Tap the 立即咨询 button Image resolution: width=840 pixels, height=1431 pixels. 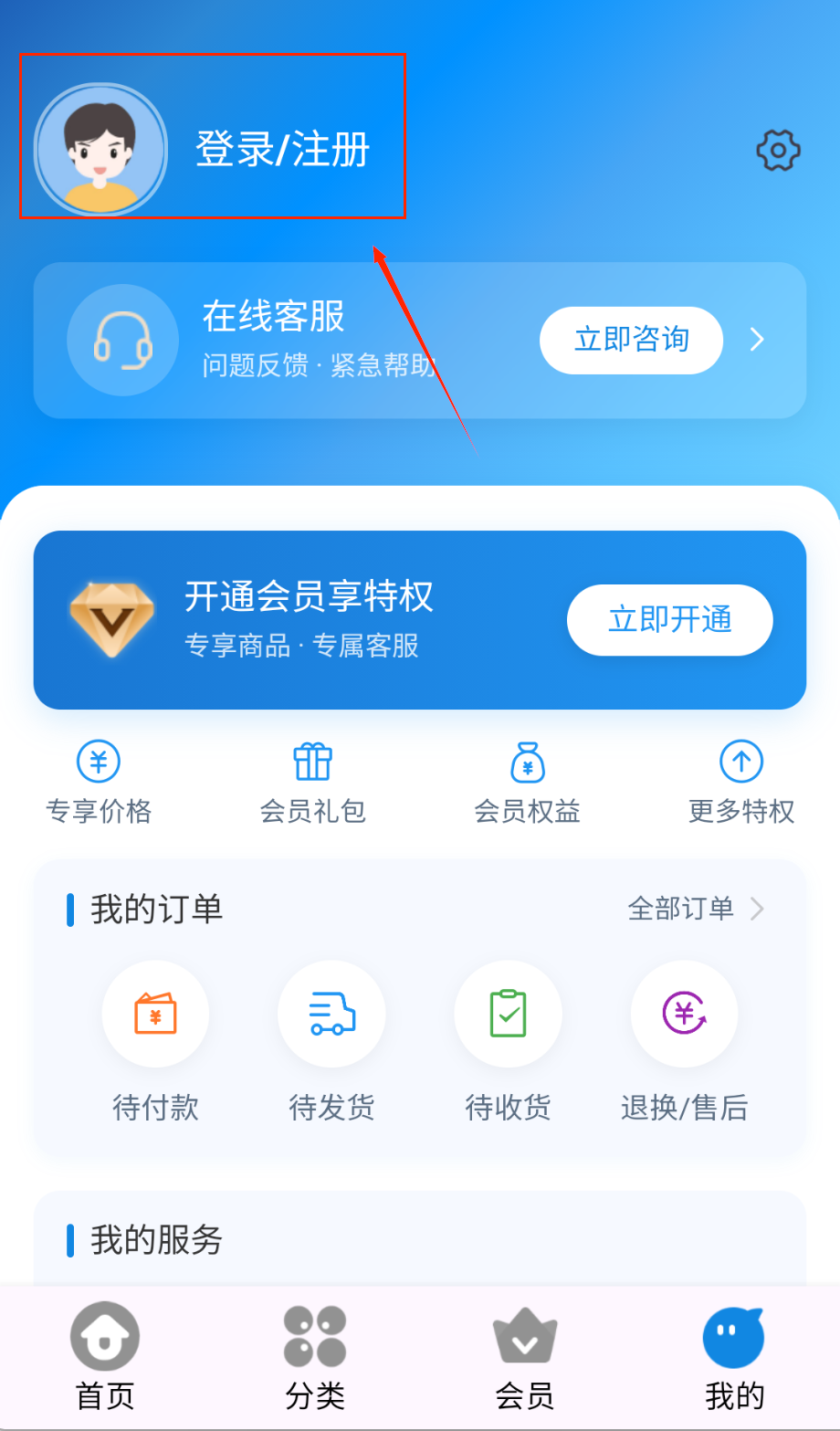pos(631,340)
